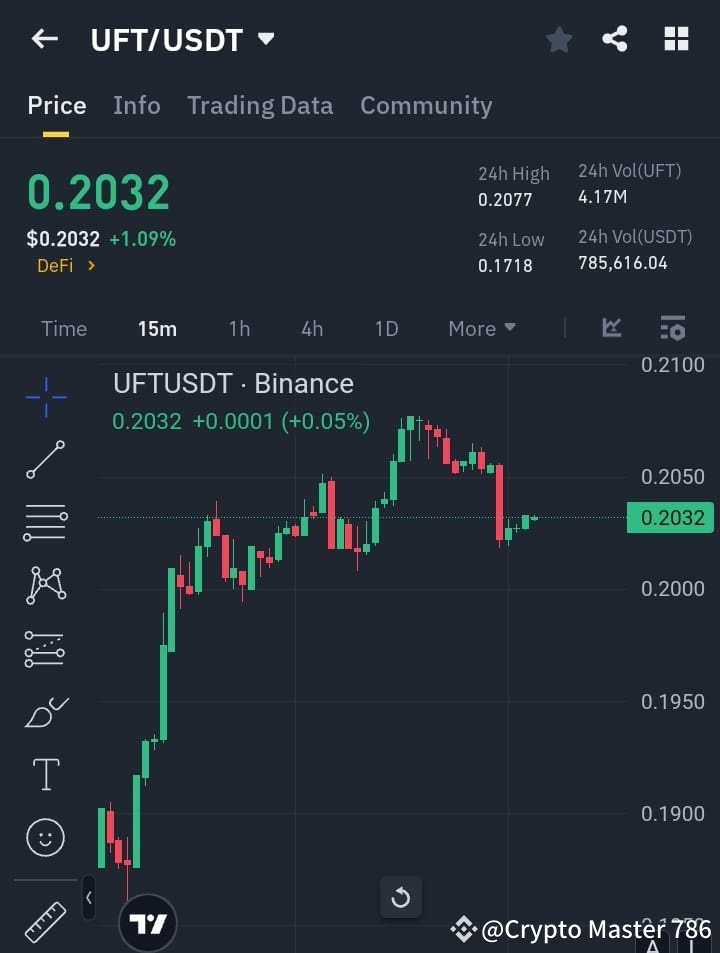Switch to the Trading Data tab
The width and height of the screenshot is (720, 953).
pos(260,105)
